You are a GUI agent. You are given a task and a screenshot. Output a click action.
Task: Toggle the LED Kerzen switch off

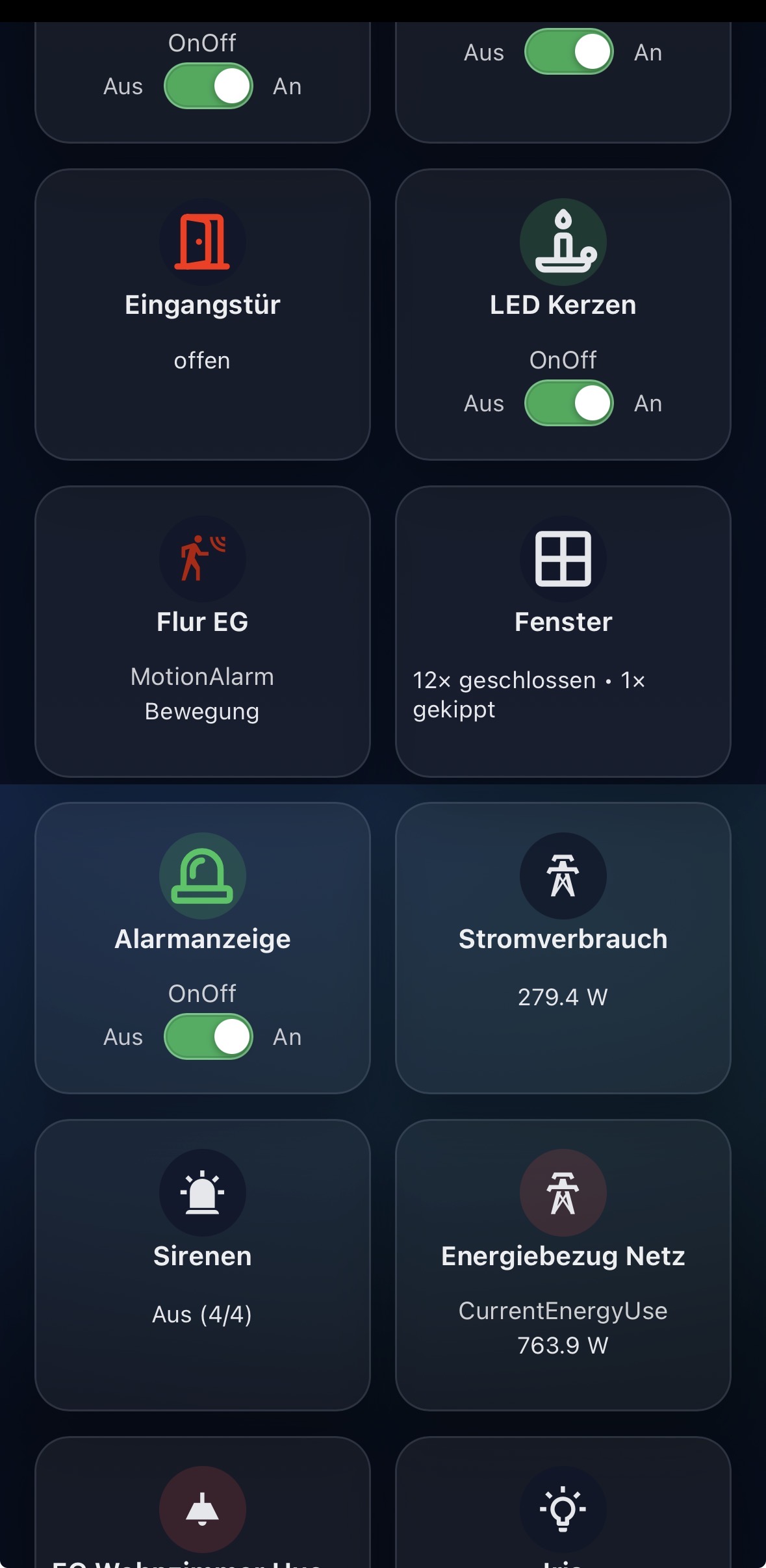pyautogui.click(x=568, y=404)
